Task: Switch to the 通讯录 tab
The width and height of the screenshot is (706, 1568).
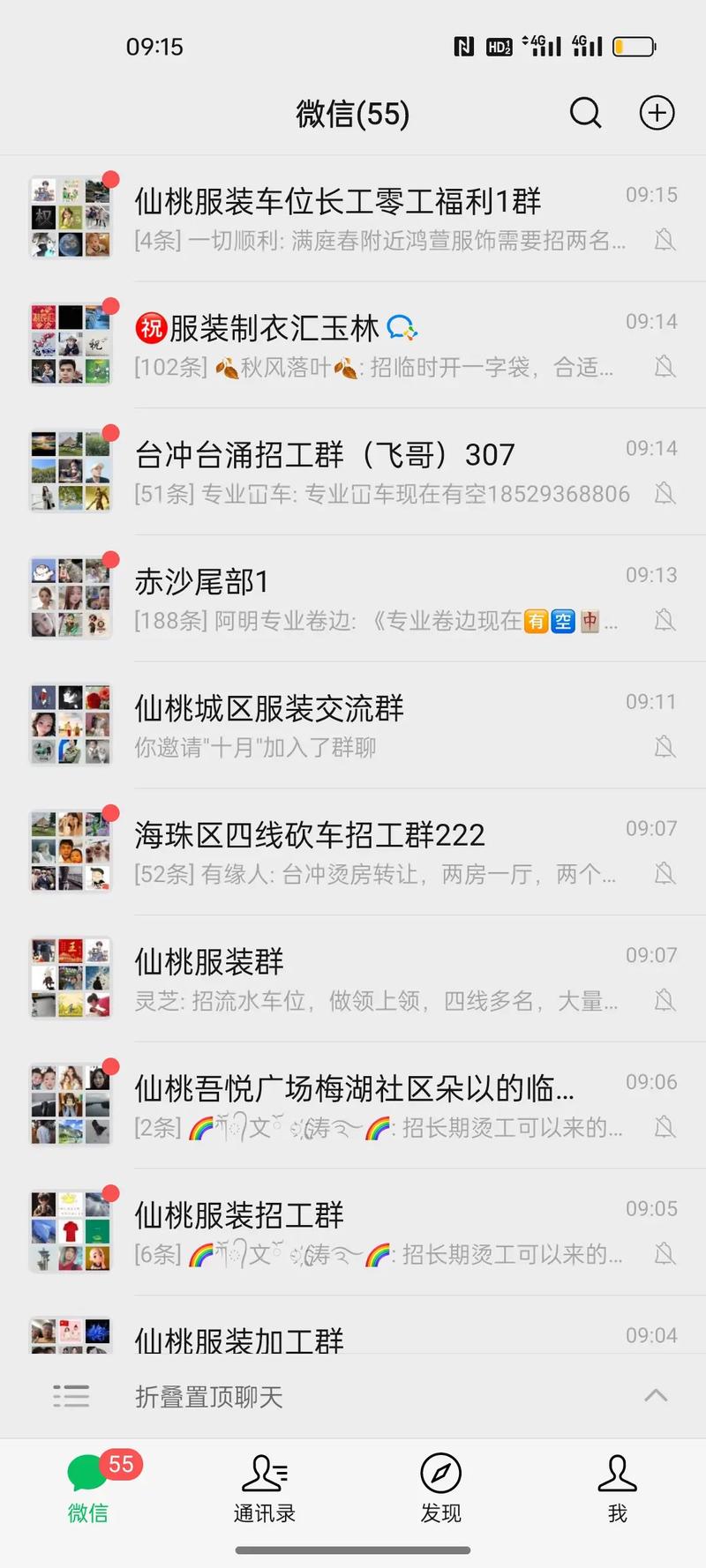Action: (x=264, y=1489)
